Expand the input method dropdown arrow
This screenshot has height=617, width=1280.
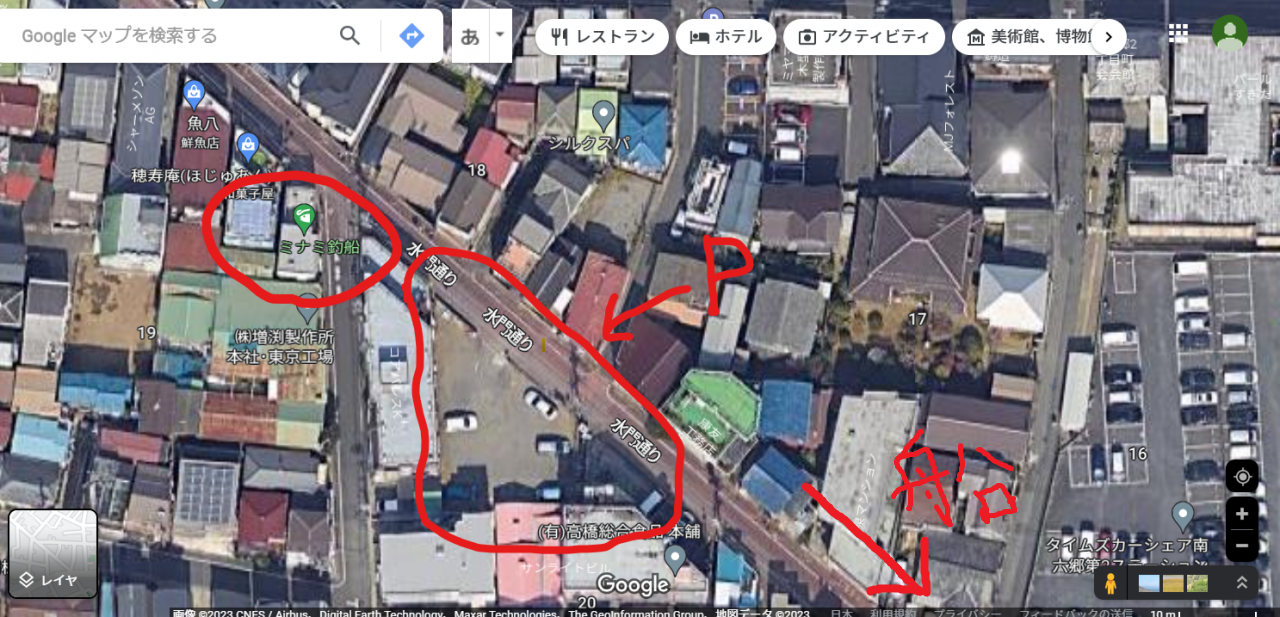tap(500, 34)
